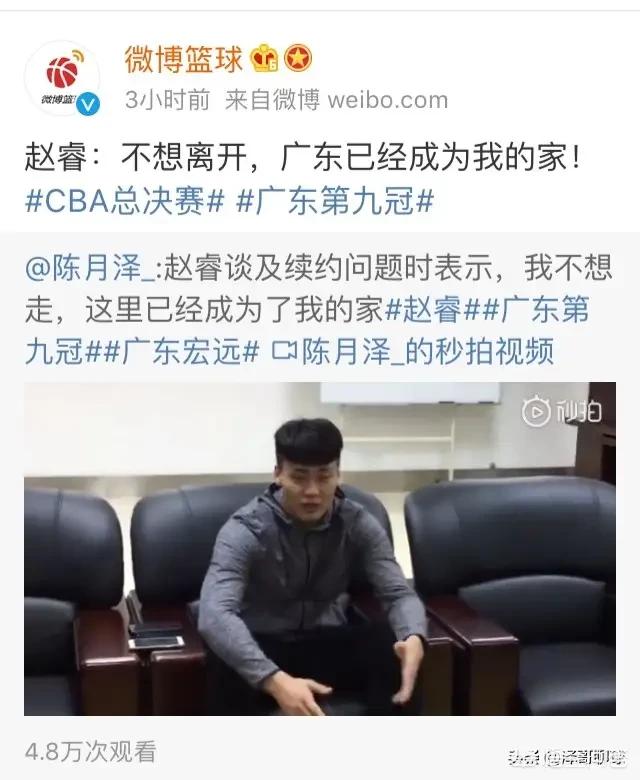Play the Zhao Rui interview video

320,548
